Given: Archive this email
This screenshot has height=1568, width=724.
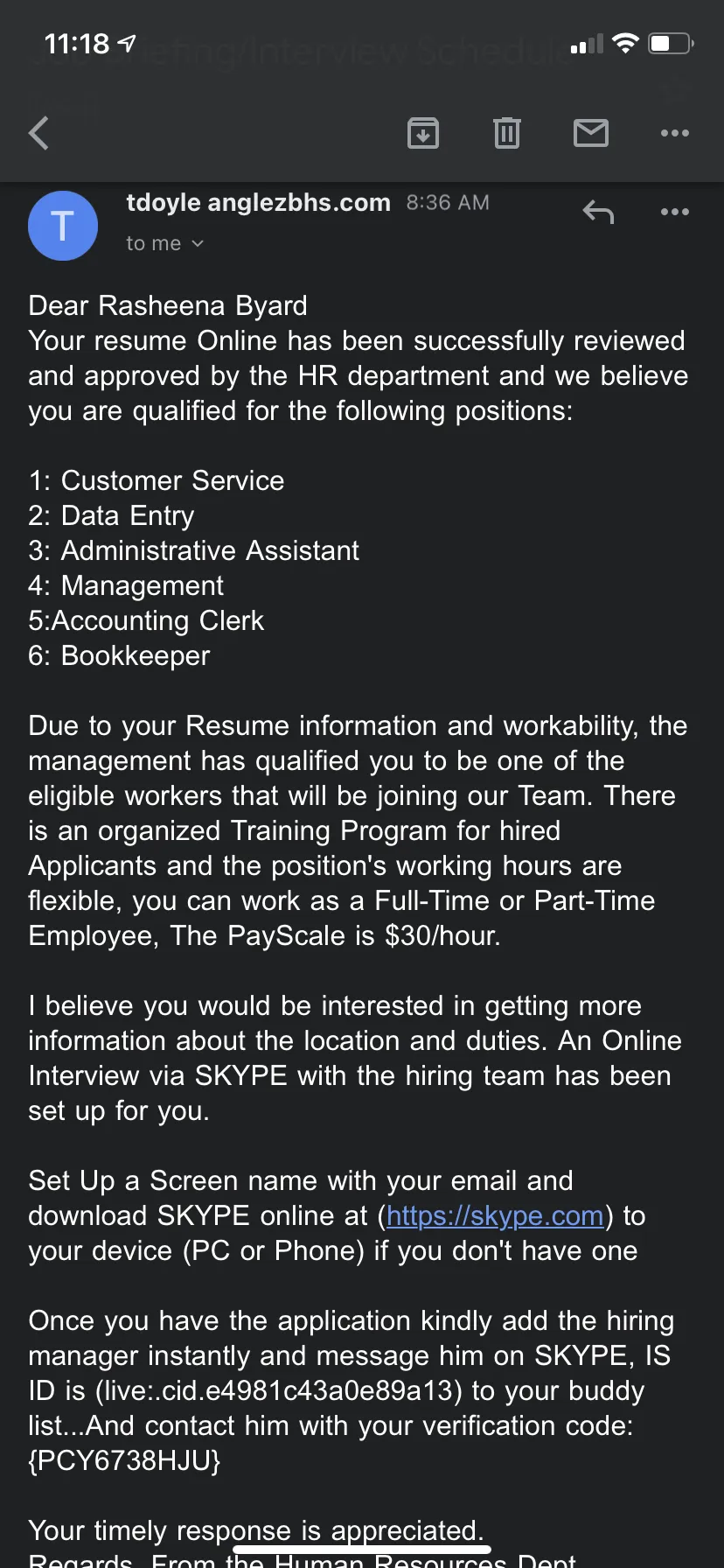Looking at the screenshot, I should pyautogui.click(x=423, y=133).
